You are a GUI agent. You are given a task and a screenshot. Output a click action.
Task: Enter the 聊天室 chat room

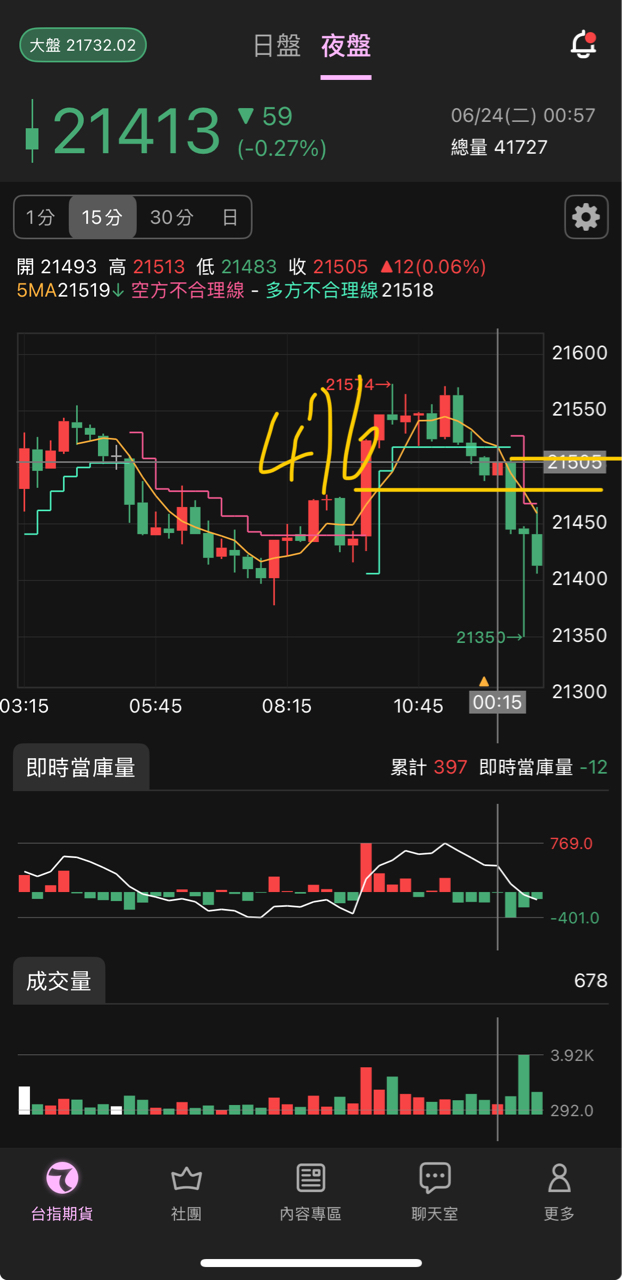(435, 1192)
